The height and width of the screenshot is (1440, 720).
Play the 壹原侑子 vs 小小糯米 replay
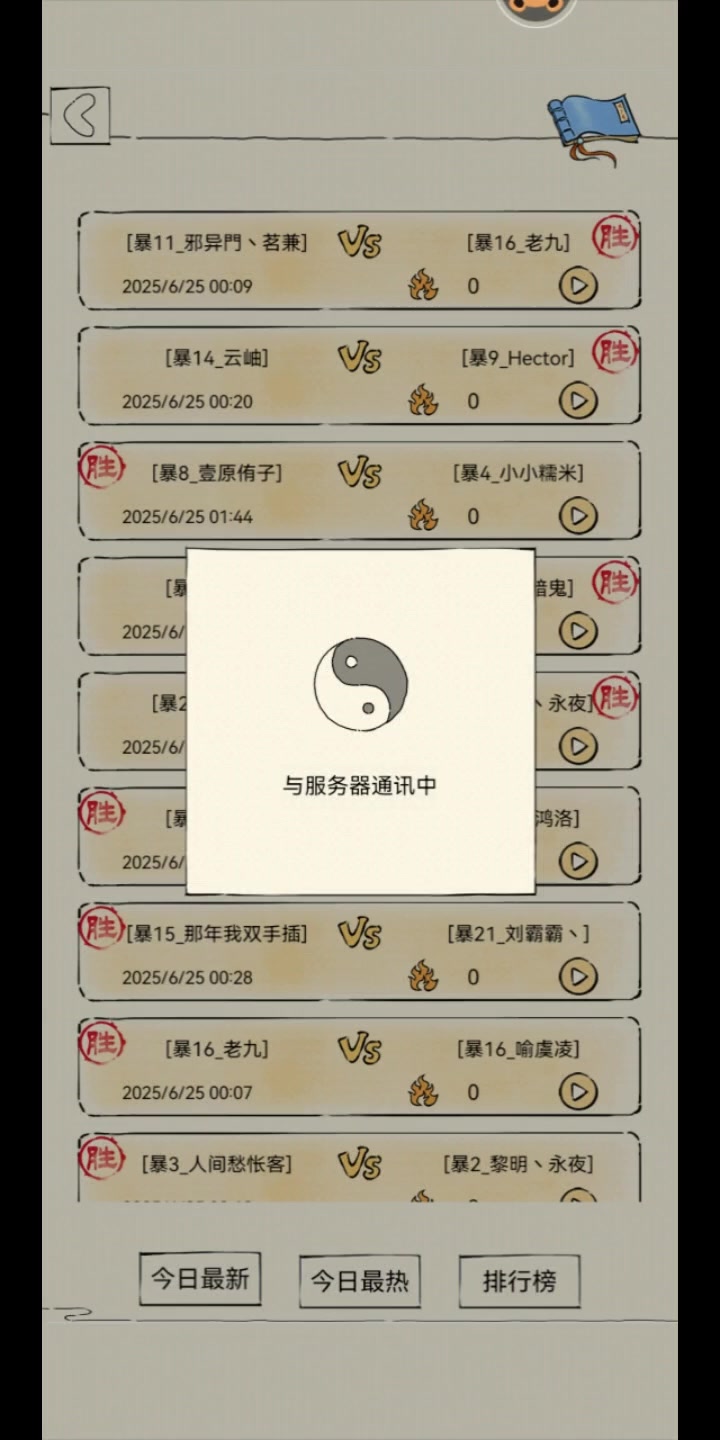point(577,516)
